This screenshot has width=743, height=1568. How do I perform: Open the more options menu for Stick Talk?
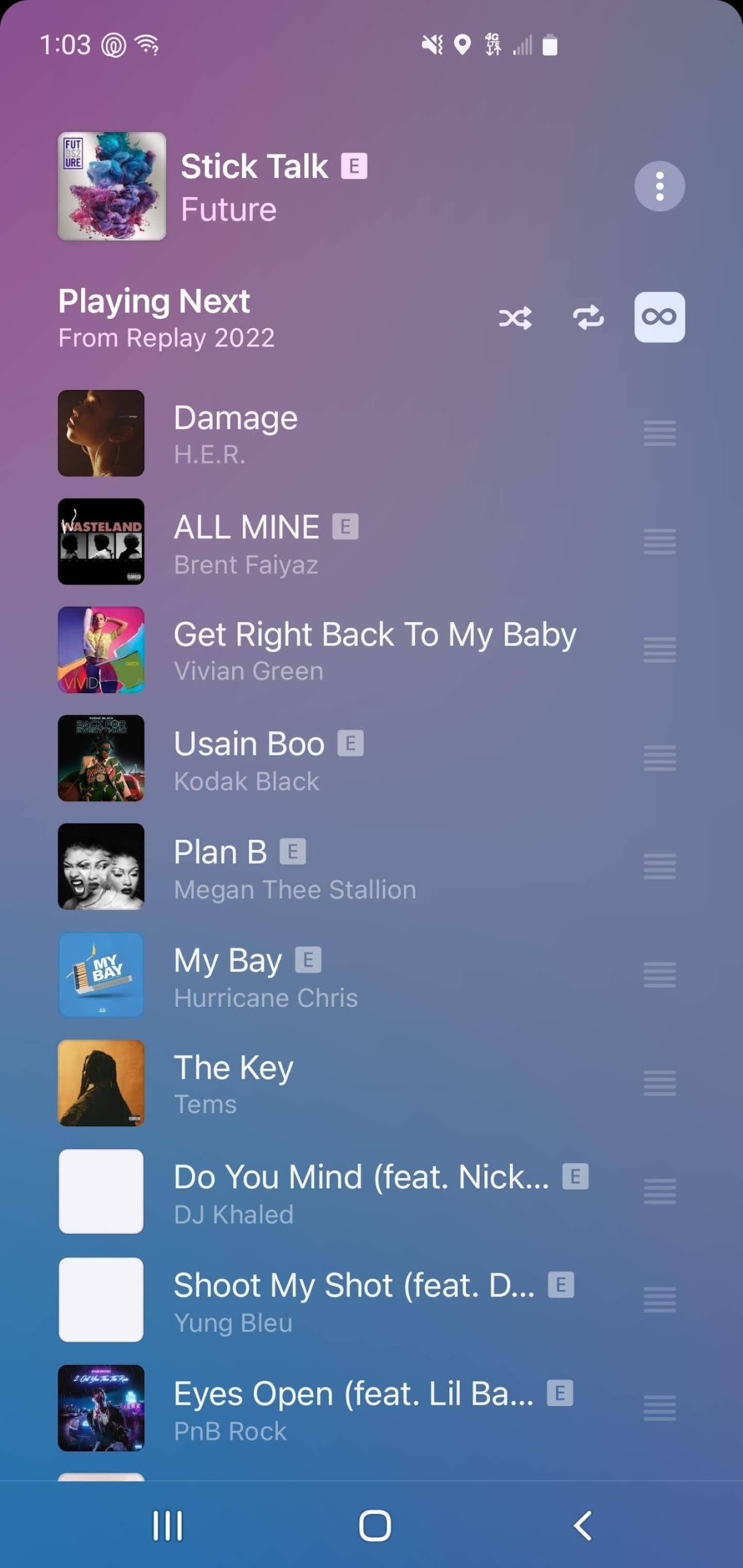pyautogui.click(x=659, y=186)
